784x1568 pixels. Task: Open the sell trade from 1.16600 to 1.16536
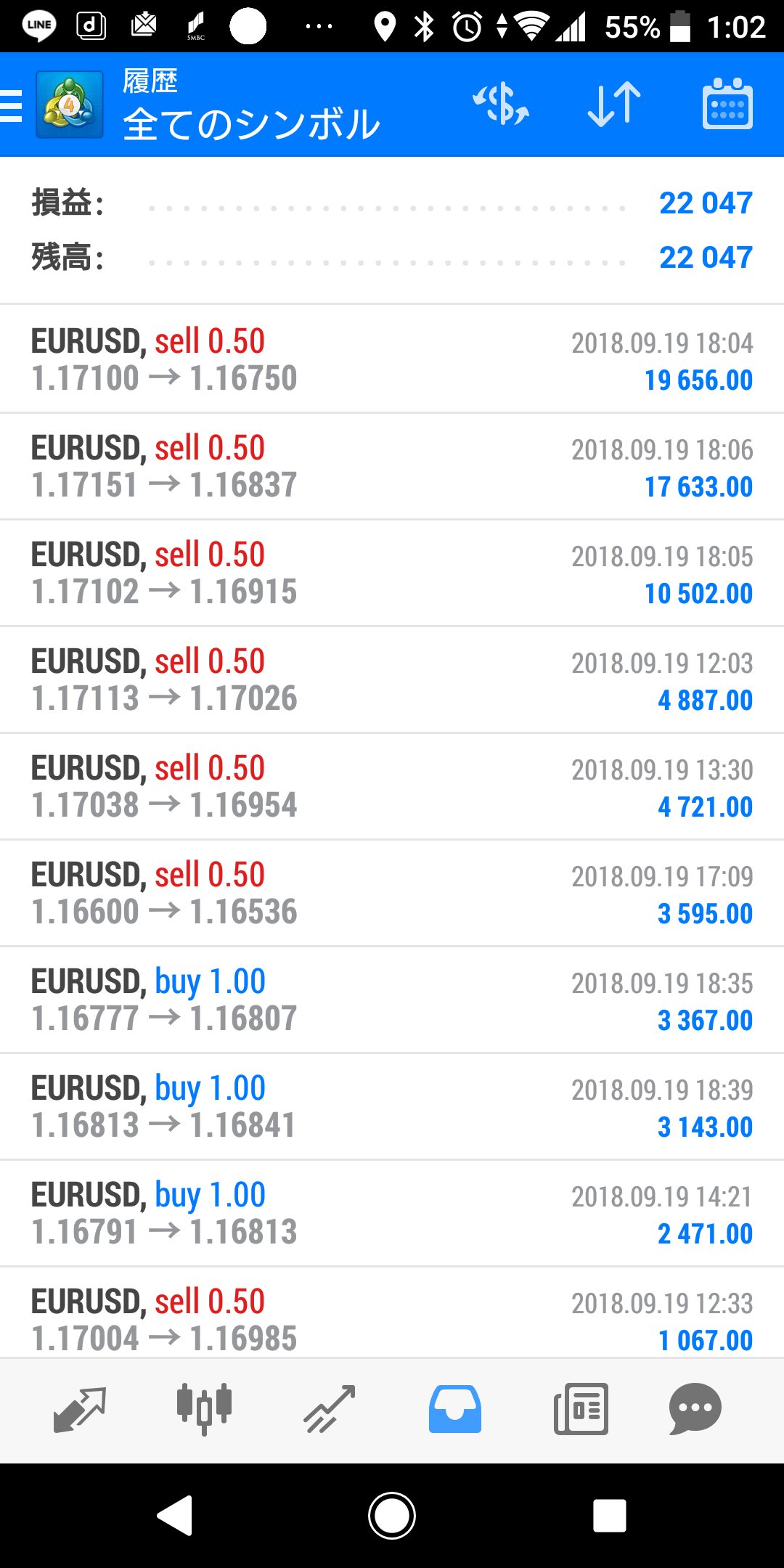click(392, 893)
